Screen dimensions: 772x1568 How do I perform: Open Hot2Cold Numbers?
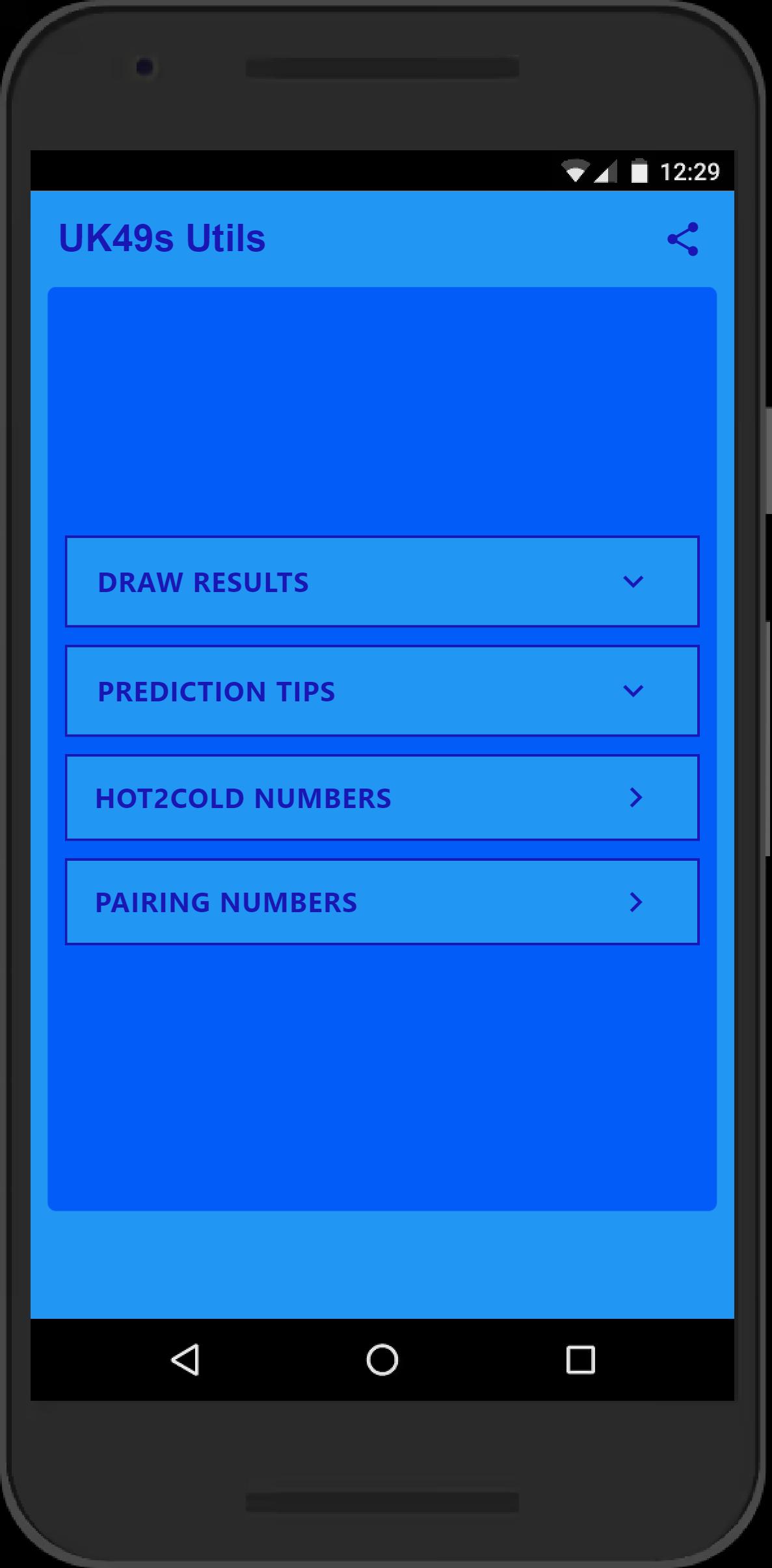pyautogui.click(x=382, y=798)
